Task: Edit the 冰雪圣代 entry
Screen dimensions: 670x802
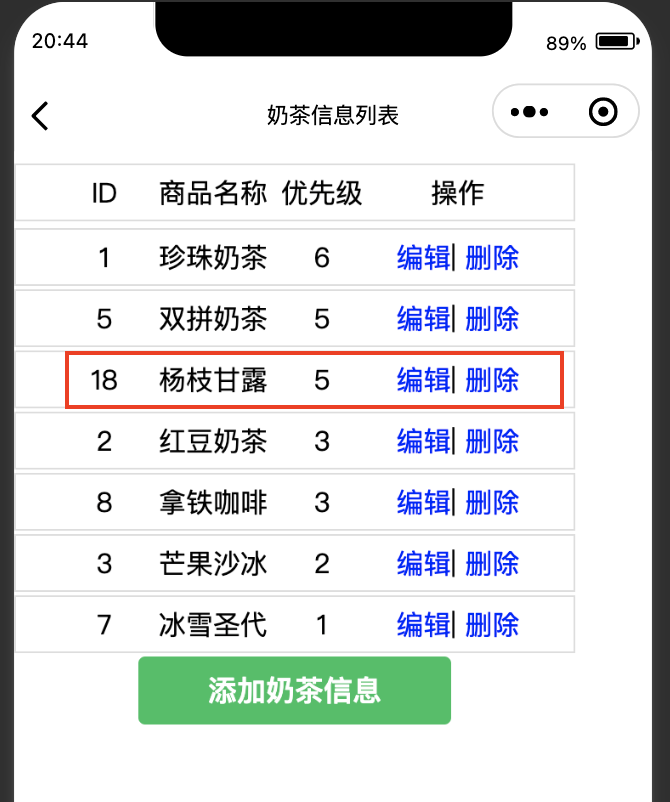Action: coord(423,625)
